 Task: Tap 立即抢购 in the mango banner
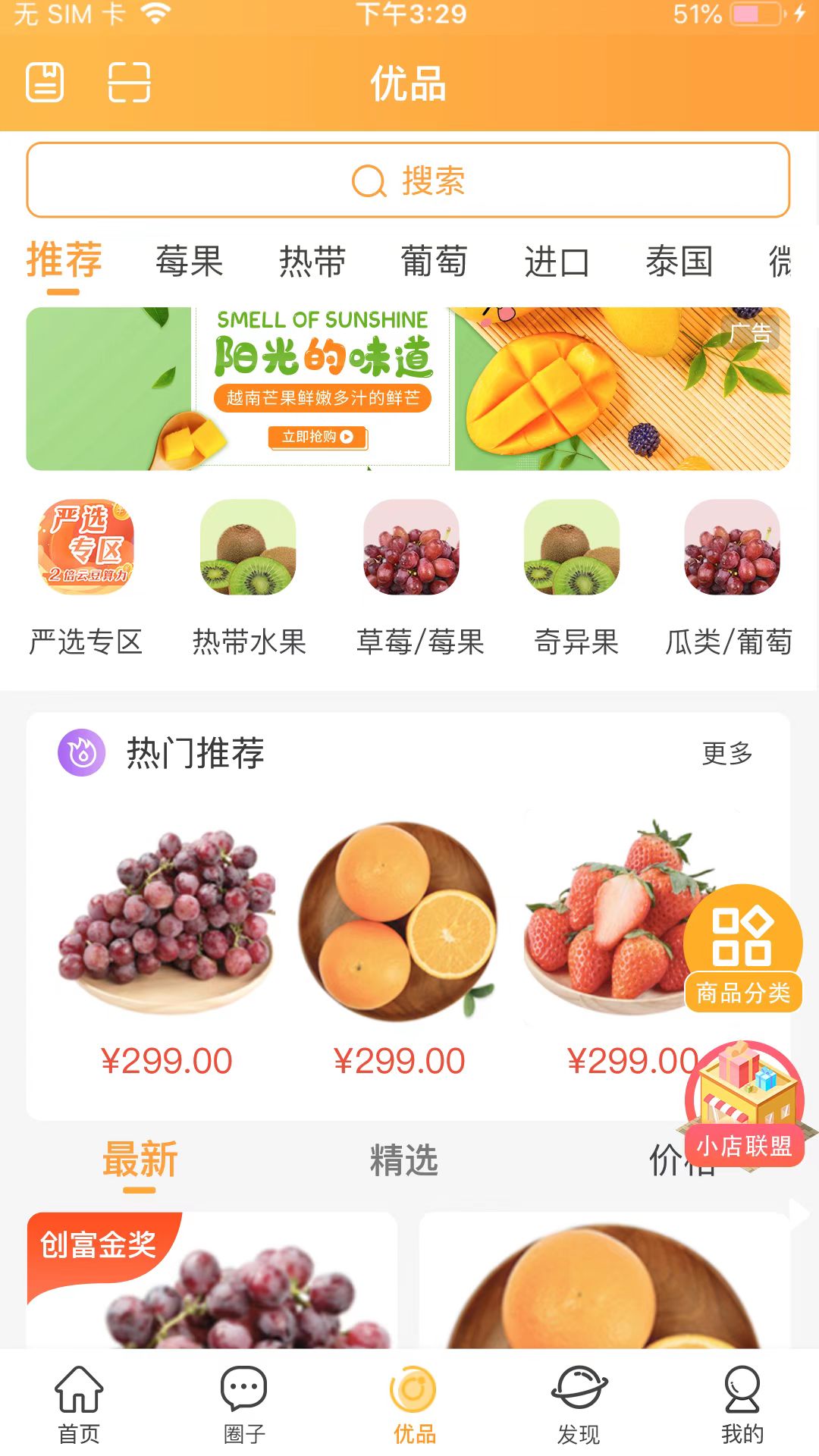[x=318, y=437]
